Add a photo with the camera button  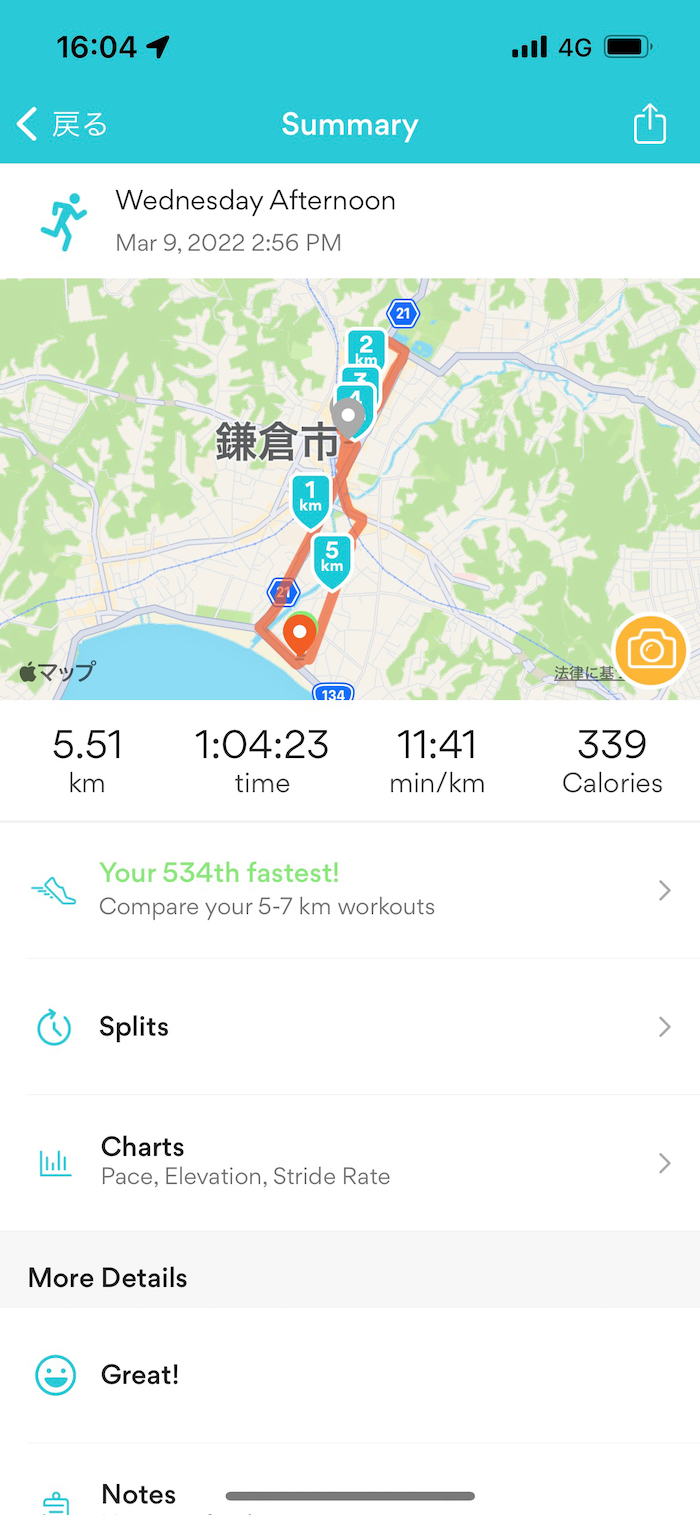click(651, 651)
